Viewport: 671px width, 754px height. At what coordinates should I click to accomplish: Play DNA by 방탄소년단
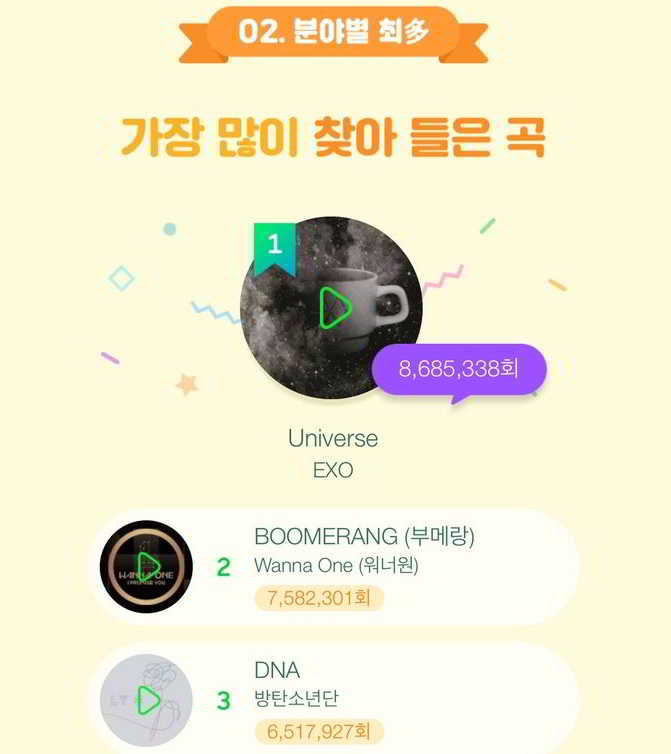pos(148,700)
